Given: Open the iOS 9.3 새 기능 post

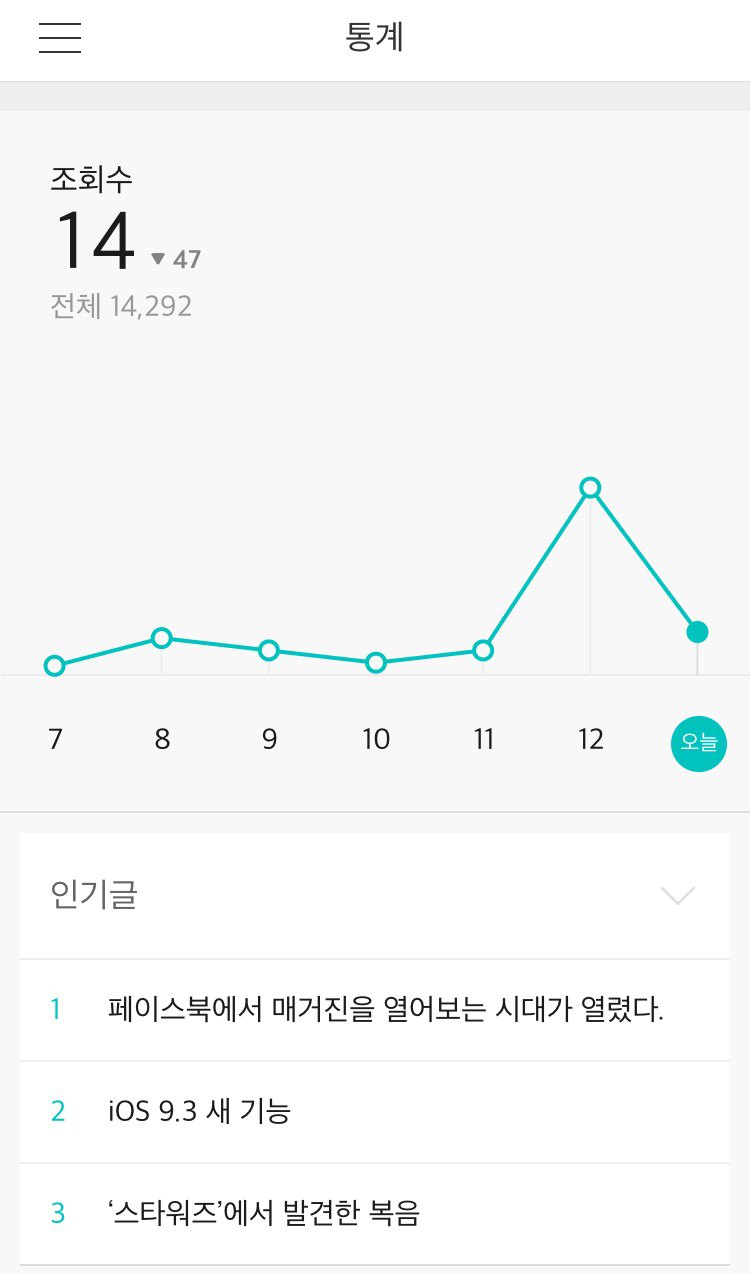Looking at the screenshot, I should point(375,1112).
